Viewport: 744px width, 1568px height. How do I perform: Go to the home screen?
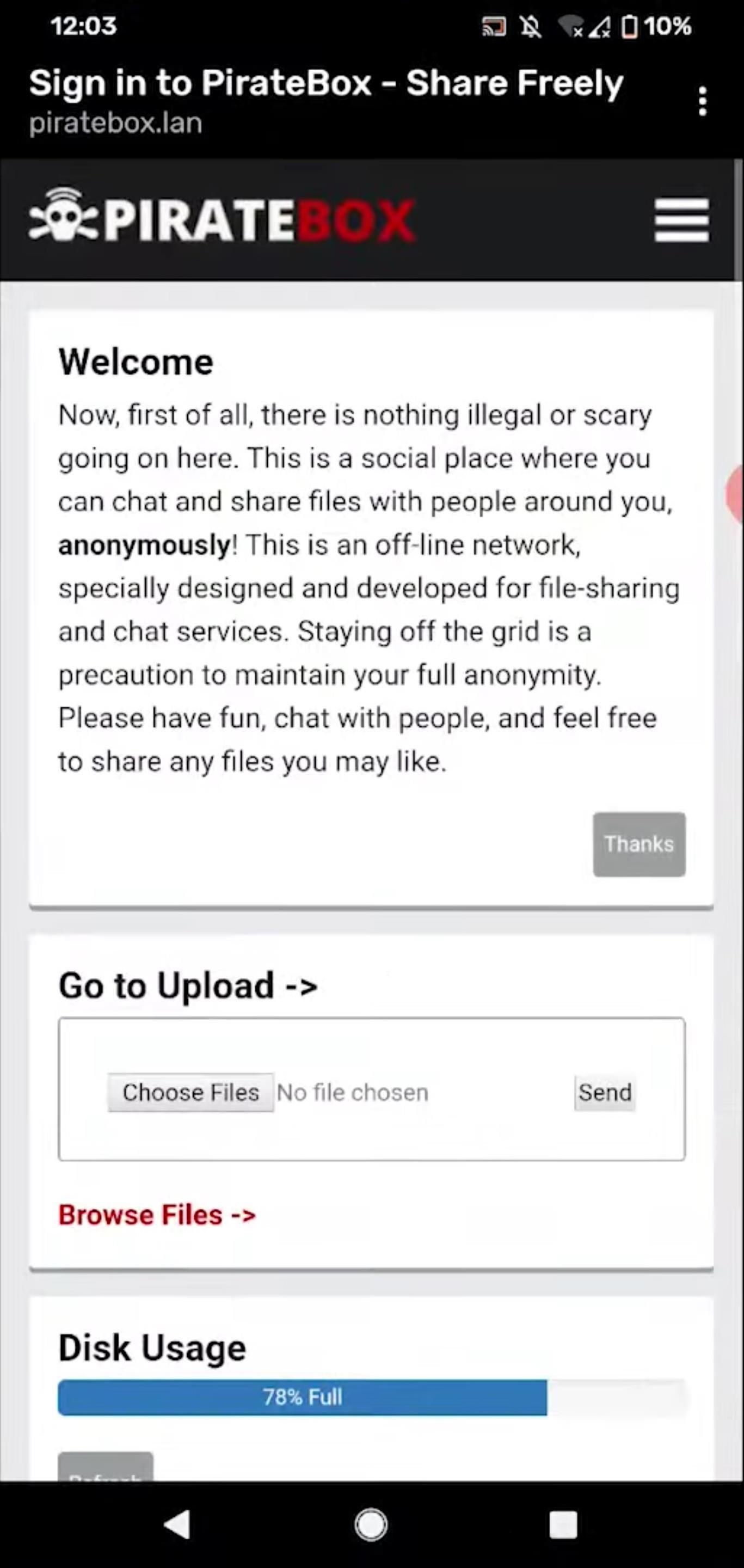tap(371, 1525)
